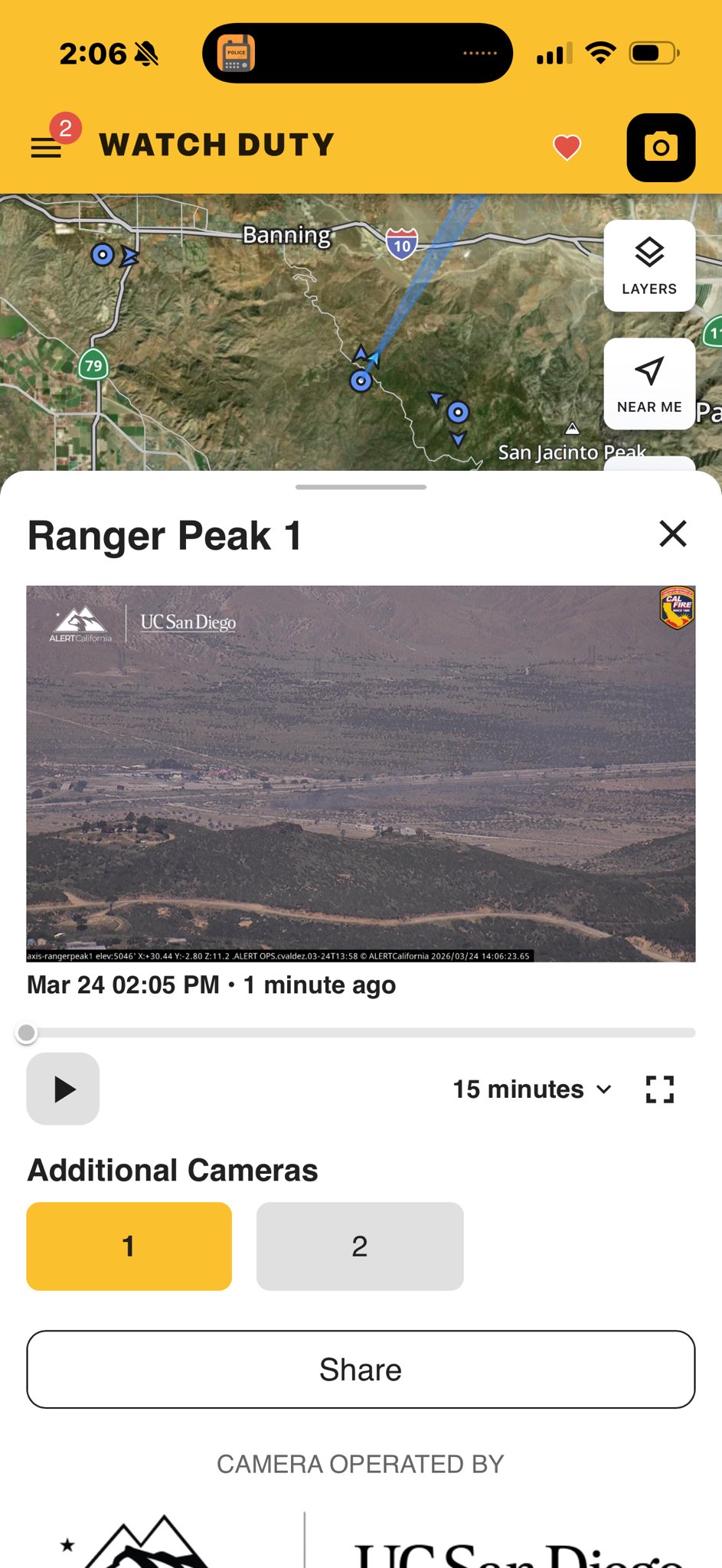Play the camera timelapse

pos(64,1089)
